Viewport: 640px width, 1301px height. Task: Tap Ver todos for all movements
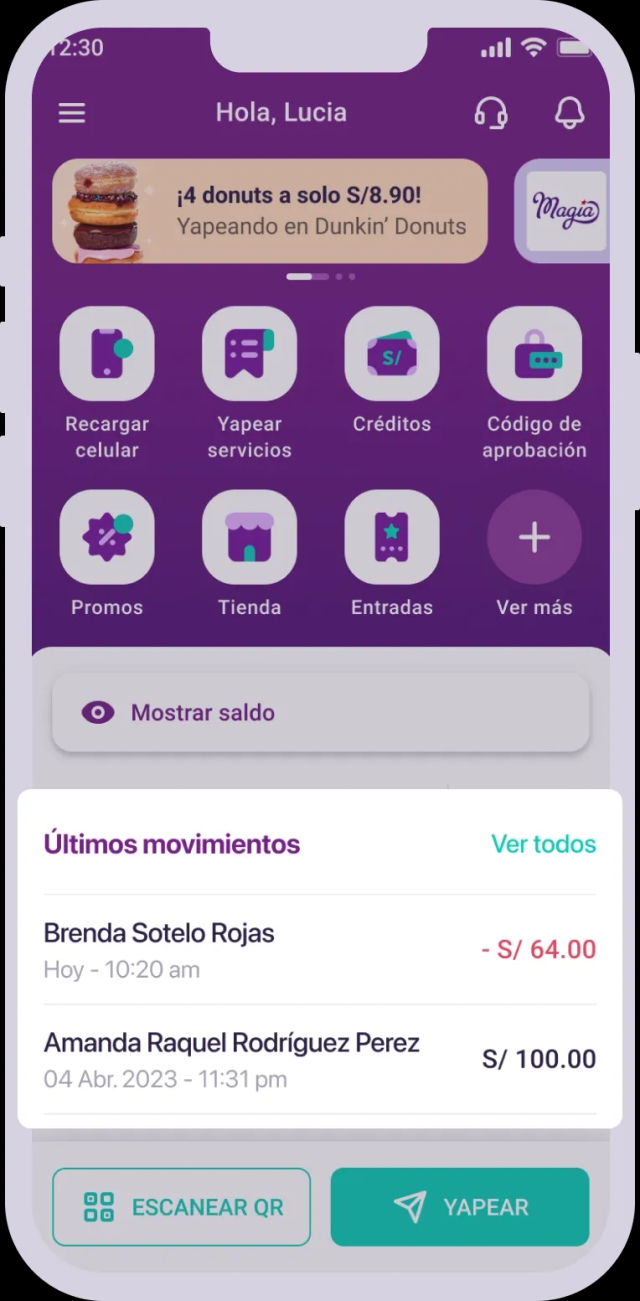pos(543,844)
